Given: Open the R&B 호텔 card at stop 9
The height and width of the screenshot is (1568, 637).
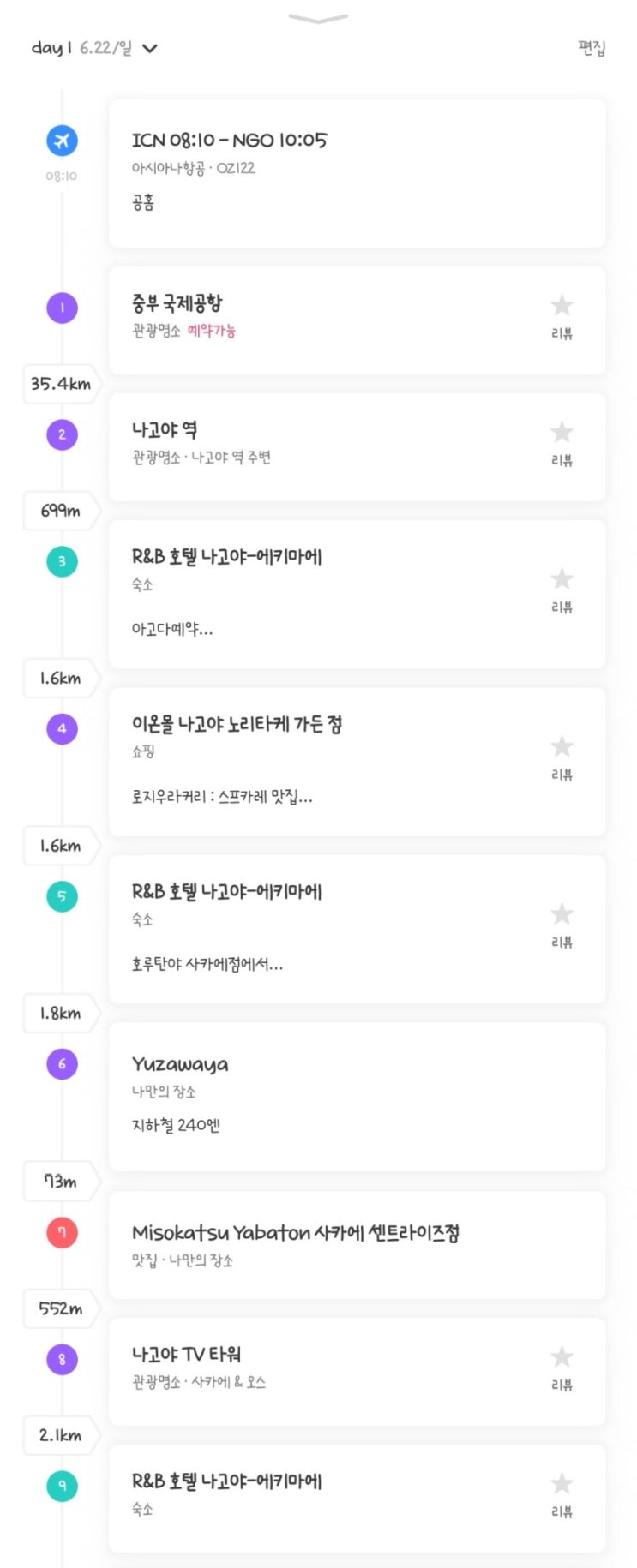Looking at the screenshot, I should pyautogui.click(x=326, y=1497).
